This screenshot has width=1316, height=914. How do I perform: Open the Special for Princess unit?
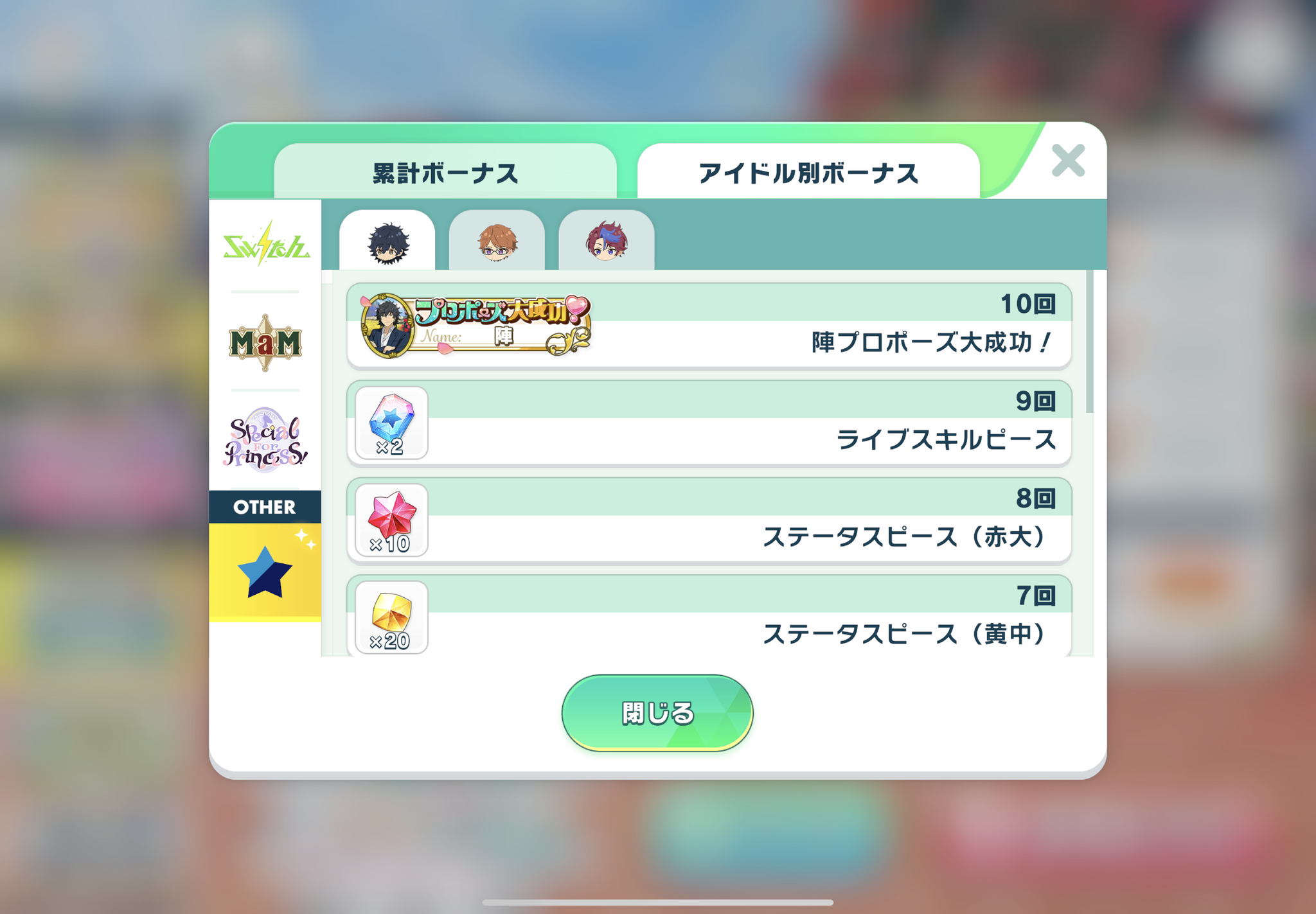[265, 440]
